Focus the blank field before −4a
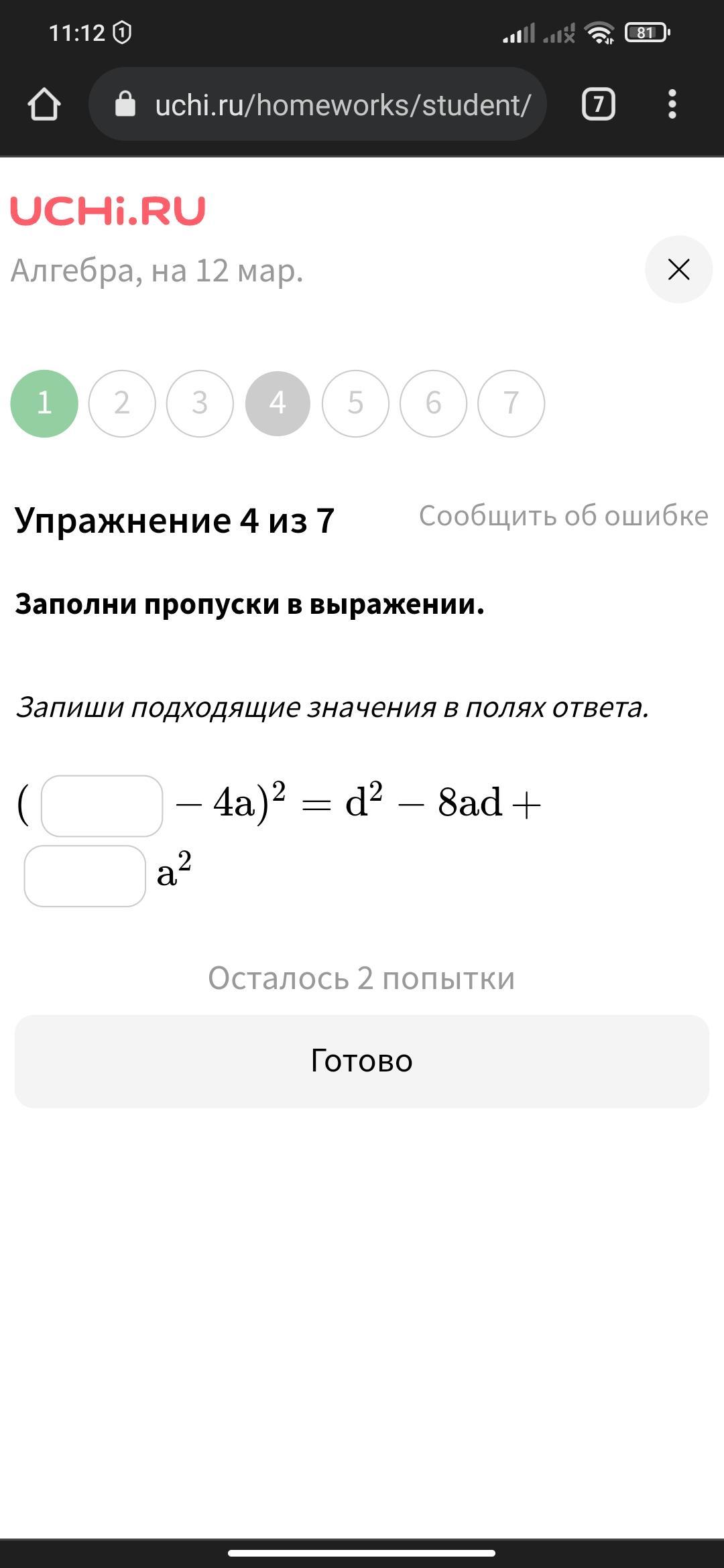 (x=102, y=805)
